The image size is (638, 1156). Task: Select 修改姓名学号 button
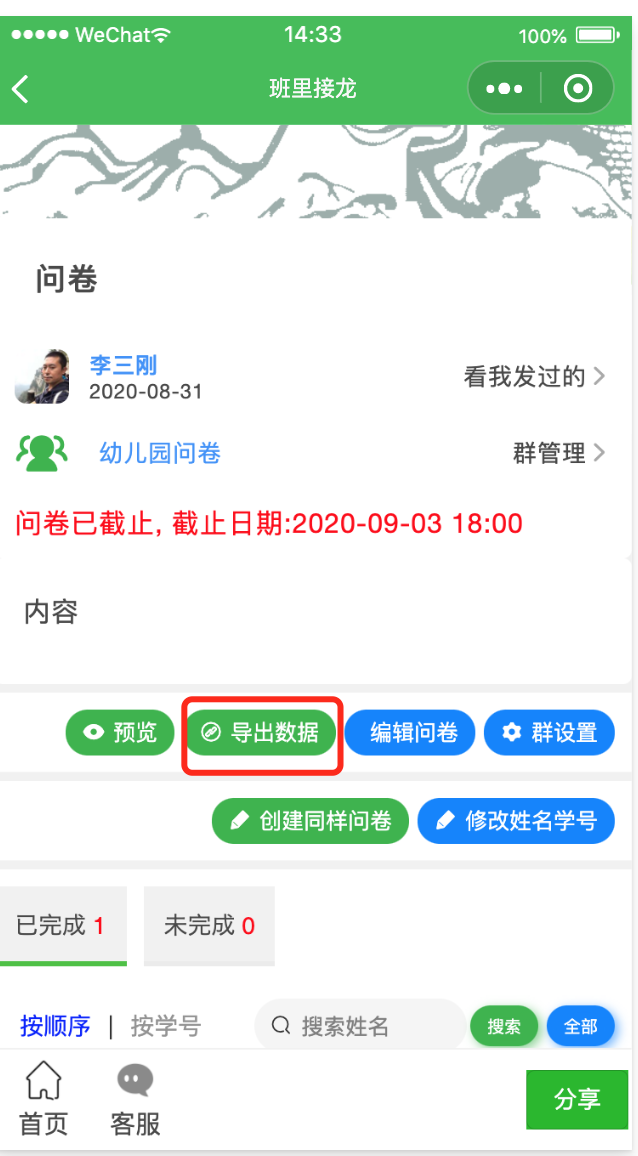[x=516, y=821]
